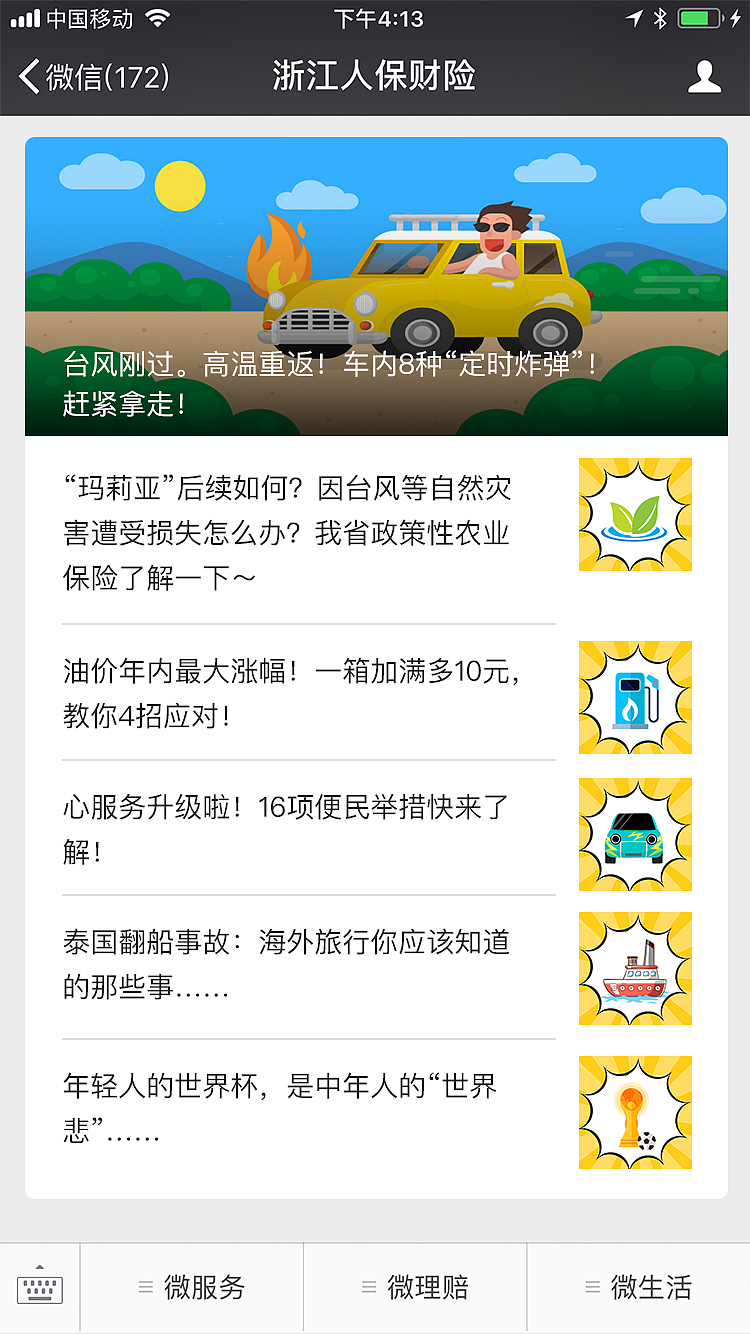This screenshot has width=750, height=1334.
Task: Open the account profile icon
Action: [704, 77]
